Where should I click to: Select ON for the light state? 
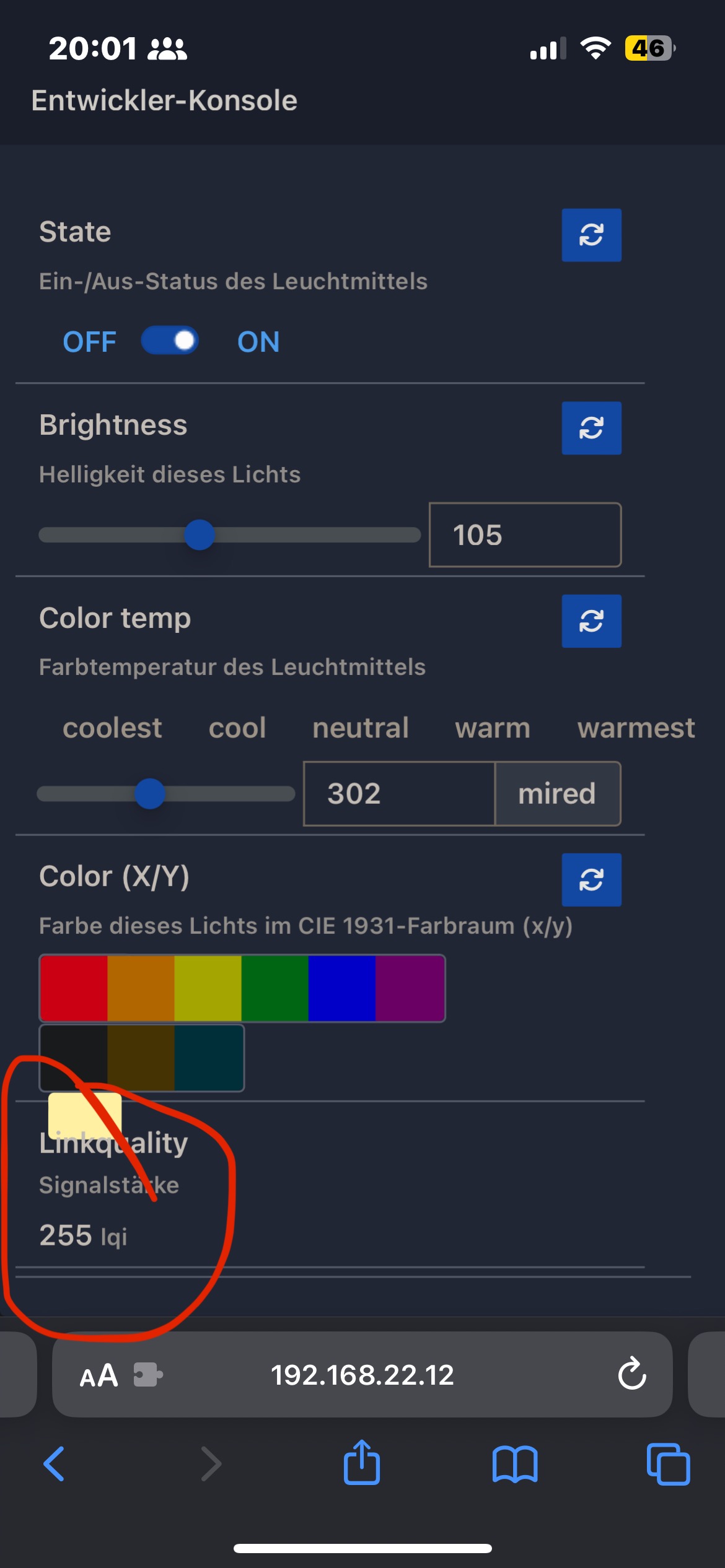tap(258, 342)
